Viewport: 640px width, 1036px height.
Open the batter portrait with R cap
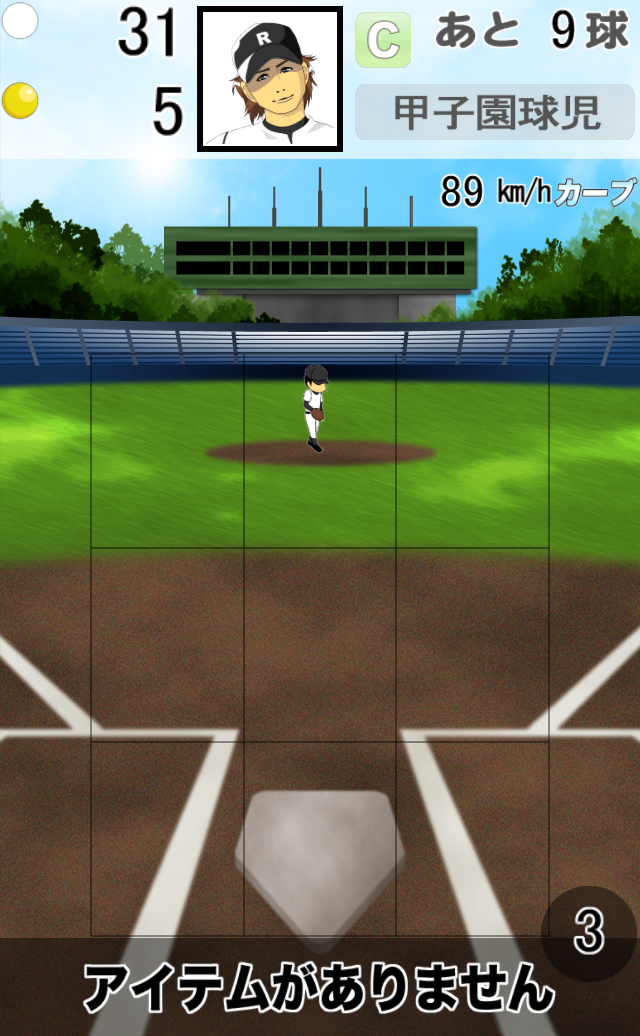pyautogui.click(x=270, y=79)
